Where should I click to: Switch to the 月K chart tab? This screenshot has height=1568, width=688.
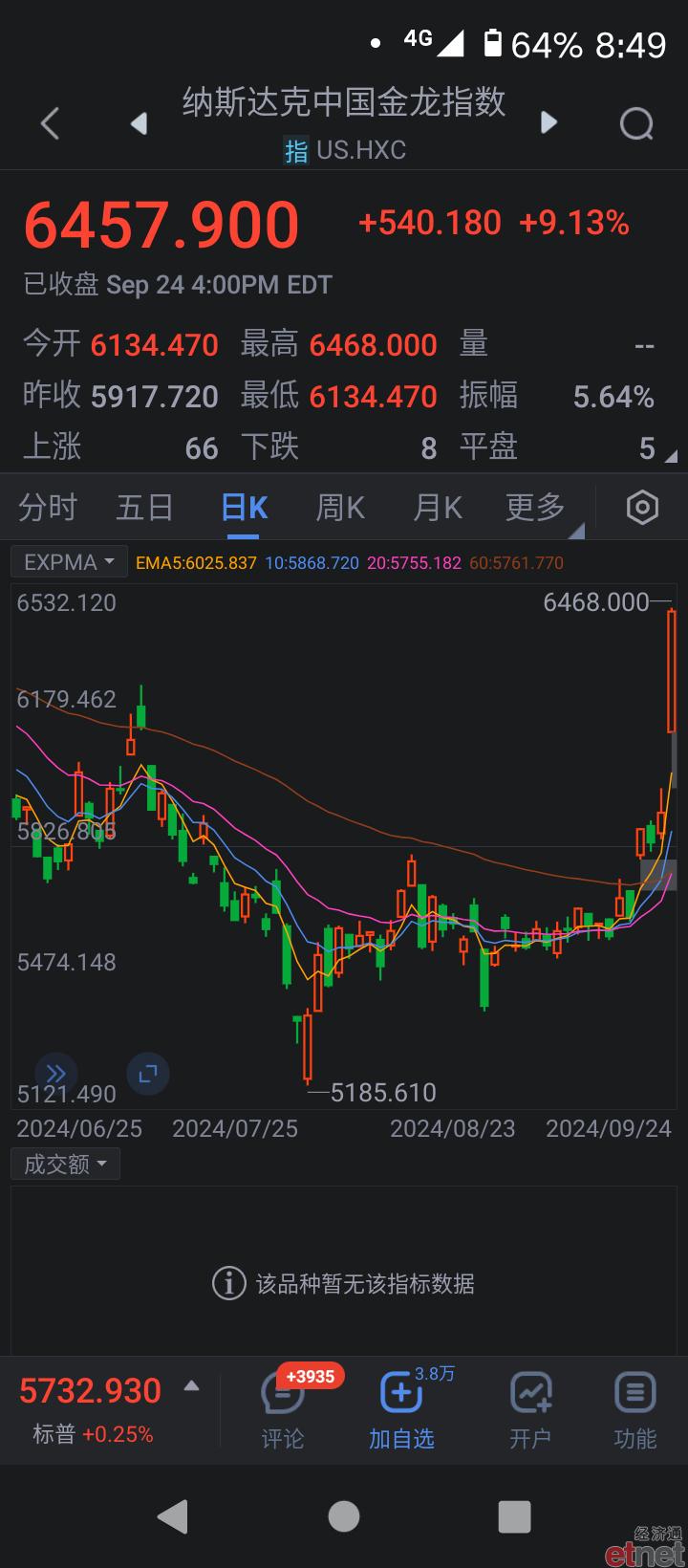coord(439,508)
